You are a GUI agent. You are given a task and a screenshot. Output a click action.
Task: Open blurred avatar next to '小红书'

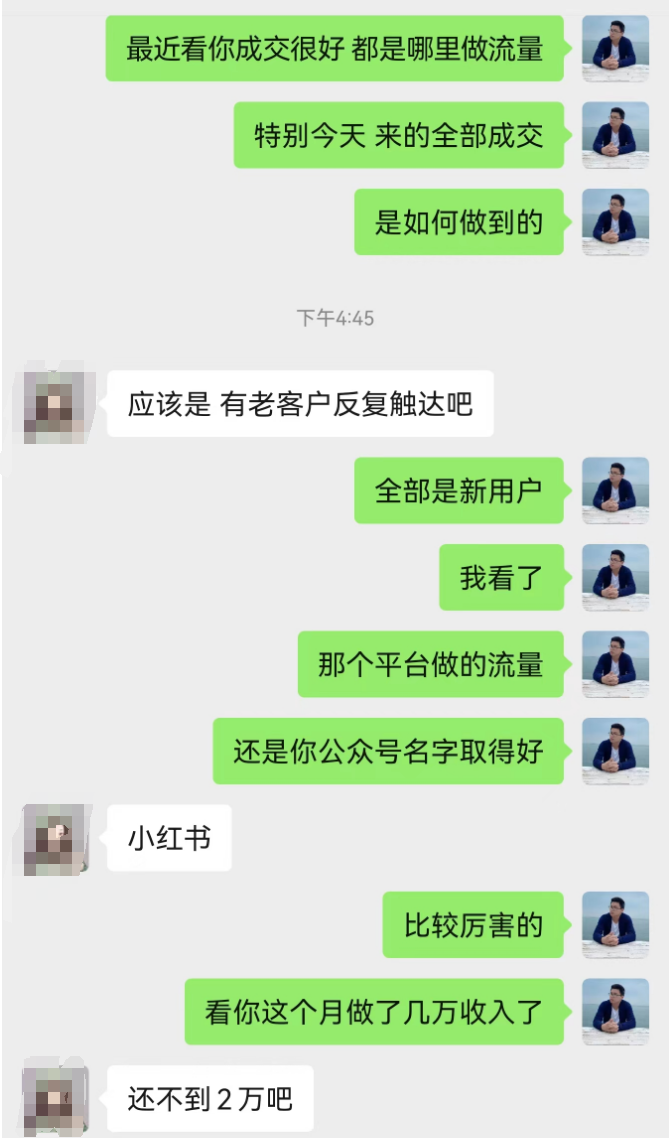point(57,838)
